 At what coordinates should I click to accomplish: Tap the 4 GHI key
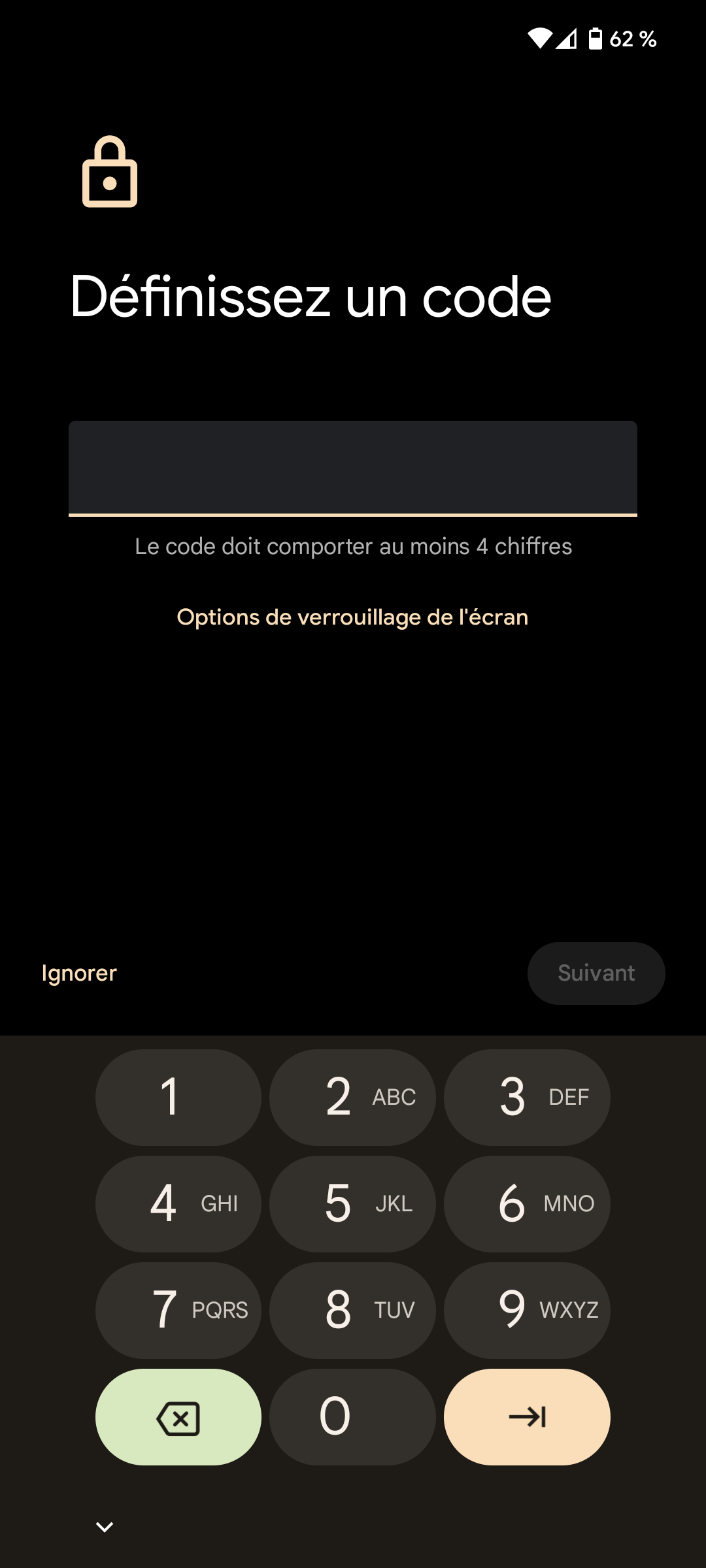point(178,1203)
